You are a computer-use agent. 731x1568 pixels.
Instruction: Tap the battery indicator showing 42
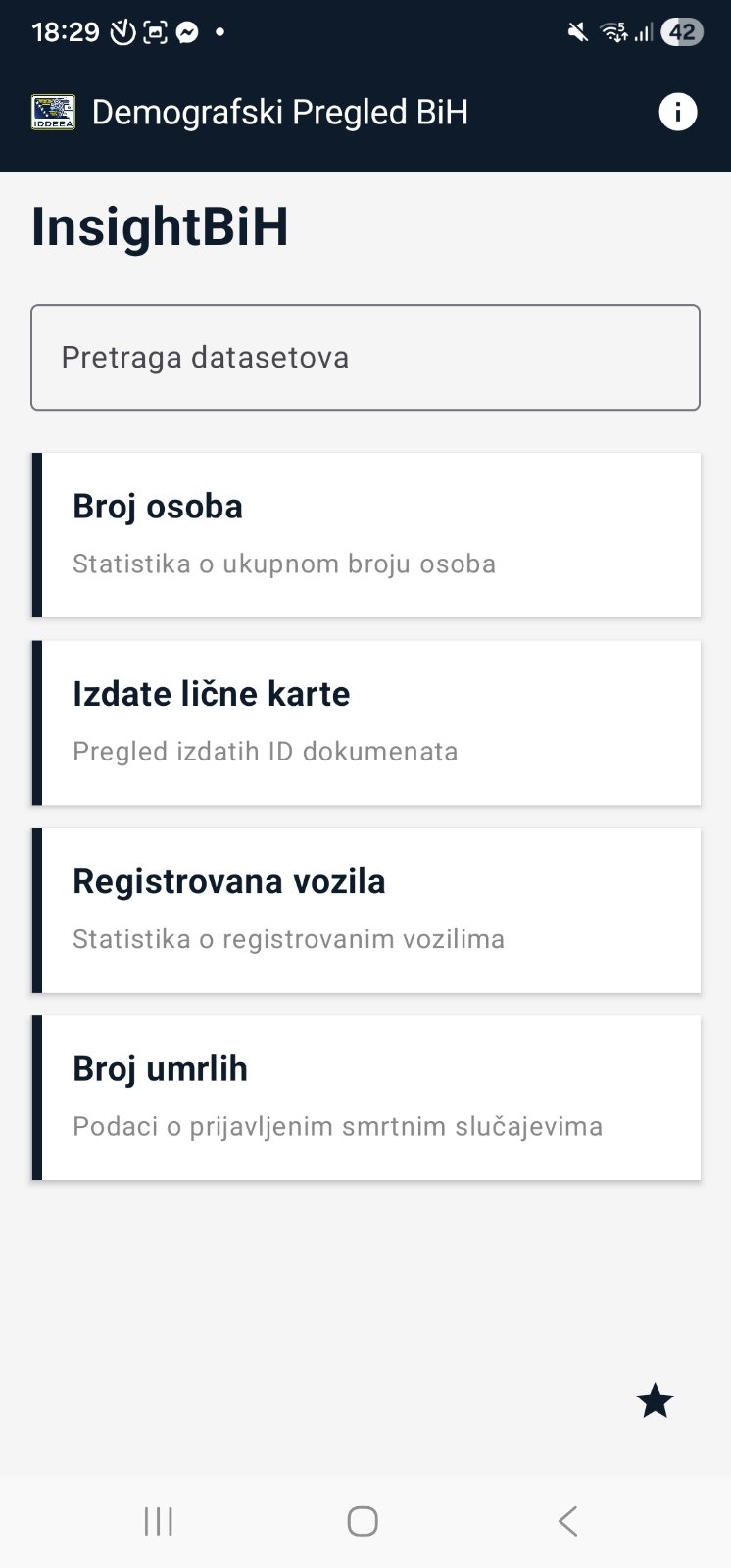coord(682,31)
